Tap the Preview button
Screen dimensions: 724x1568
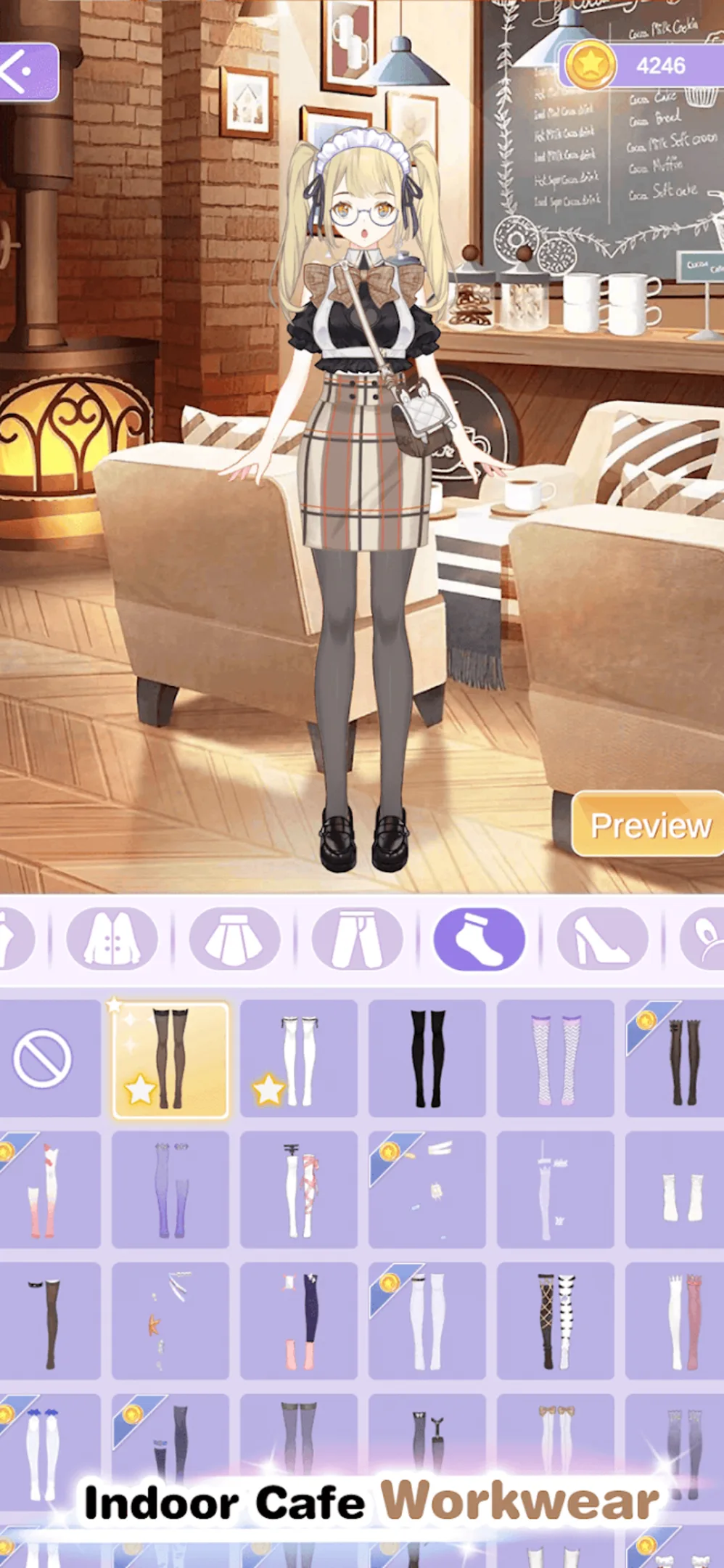649,825
